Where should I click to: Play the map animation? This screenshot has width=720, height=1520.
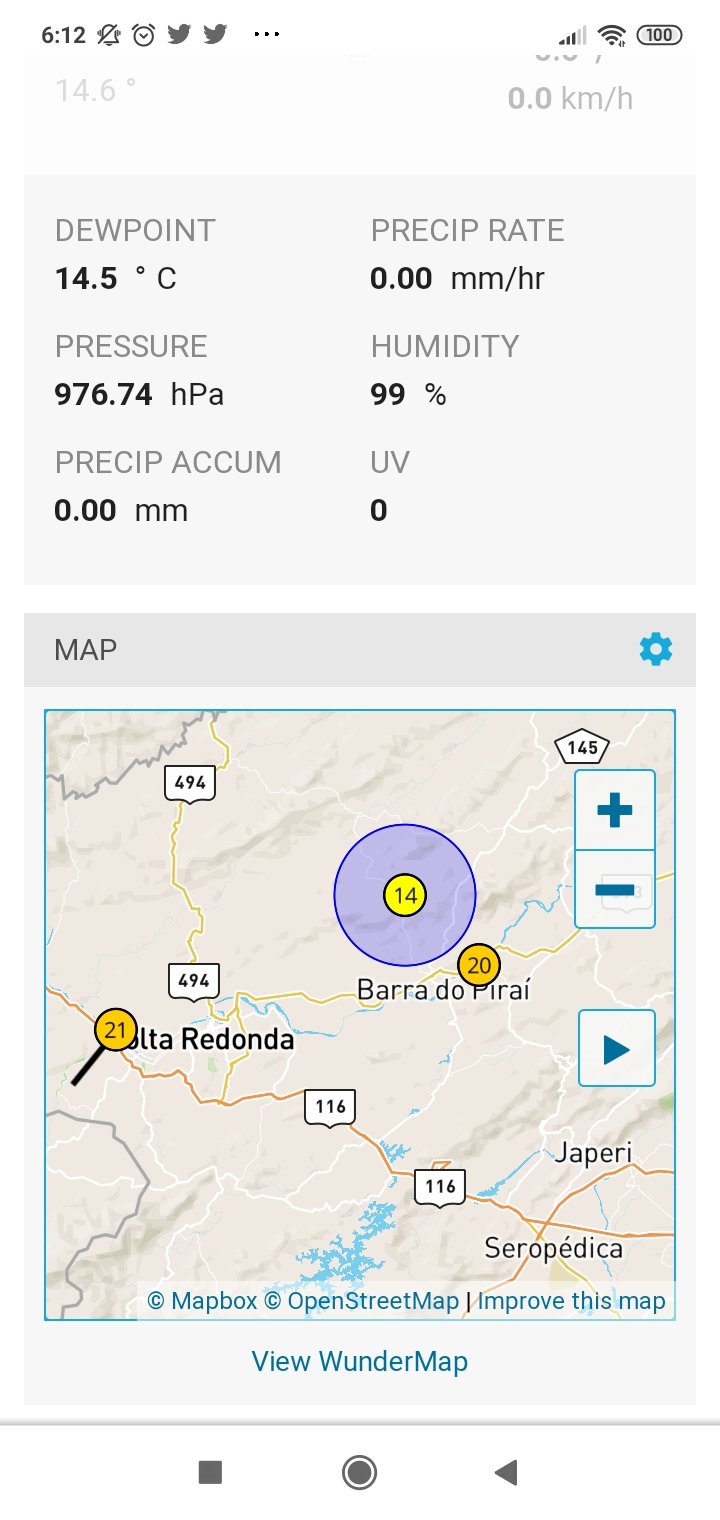tap(616, 1048)
